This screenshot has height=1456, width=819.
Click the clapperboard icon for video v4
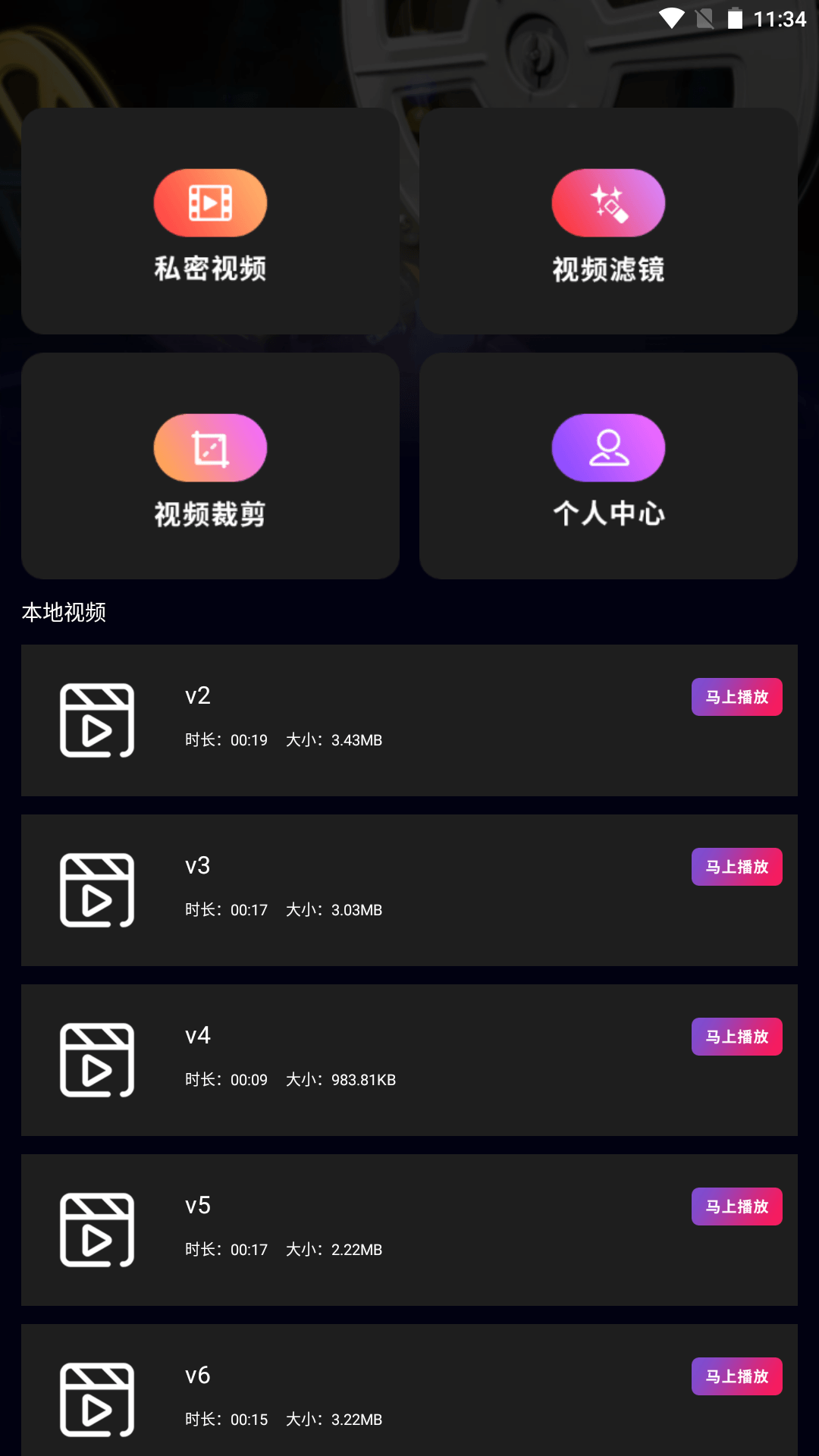[x=97, y=1061]
